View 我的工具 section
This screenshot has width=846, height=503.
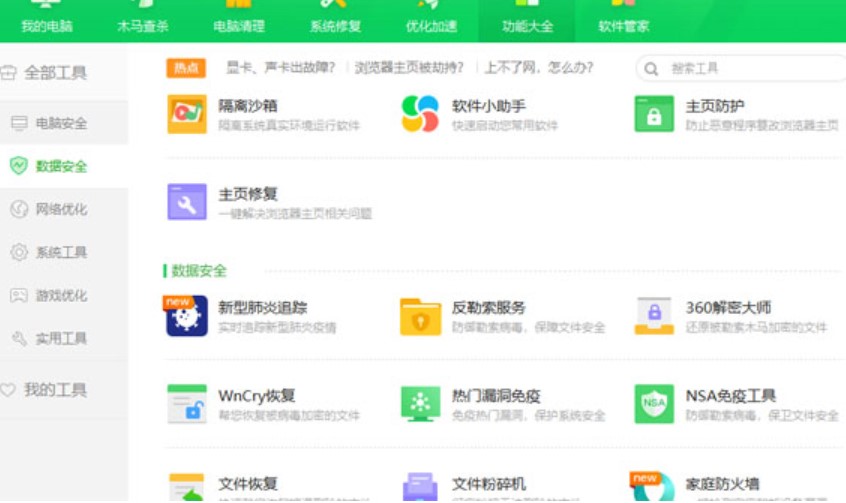pyautogui.click(x=55, y=389)
